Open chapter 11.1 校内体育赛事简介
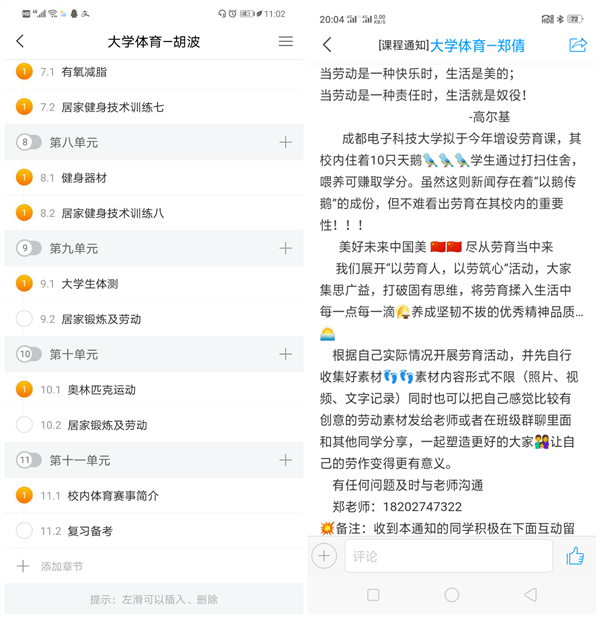The width and height of the screenshot is (600, 618). click(x=110, y=496)
